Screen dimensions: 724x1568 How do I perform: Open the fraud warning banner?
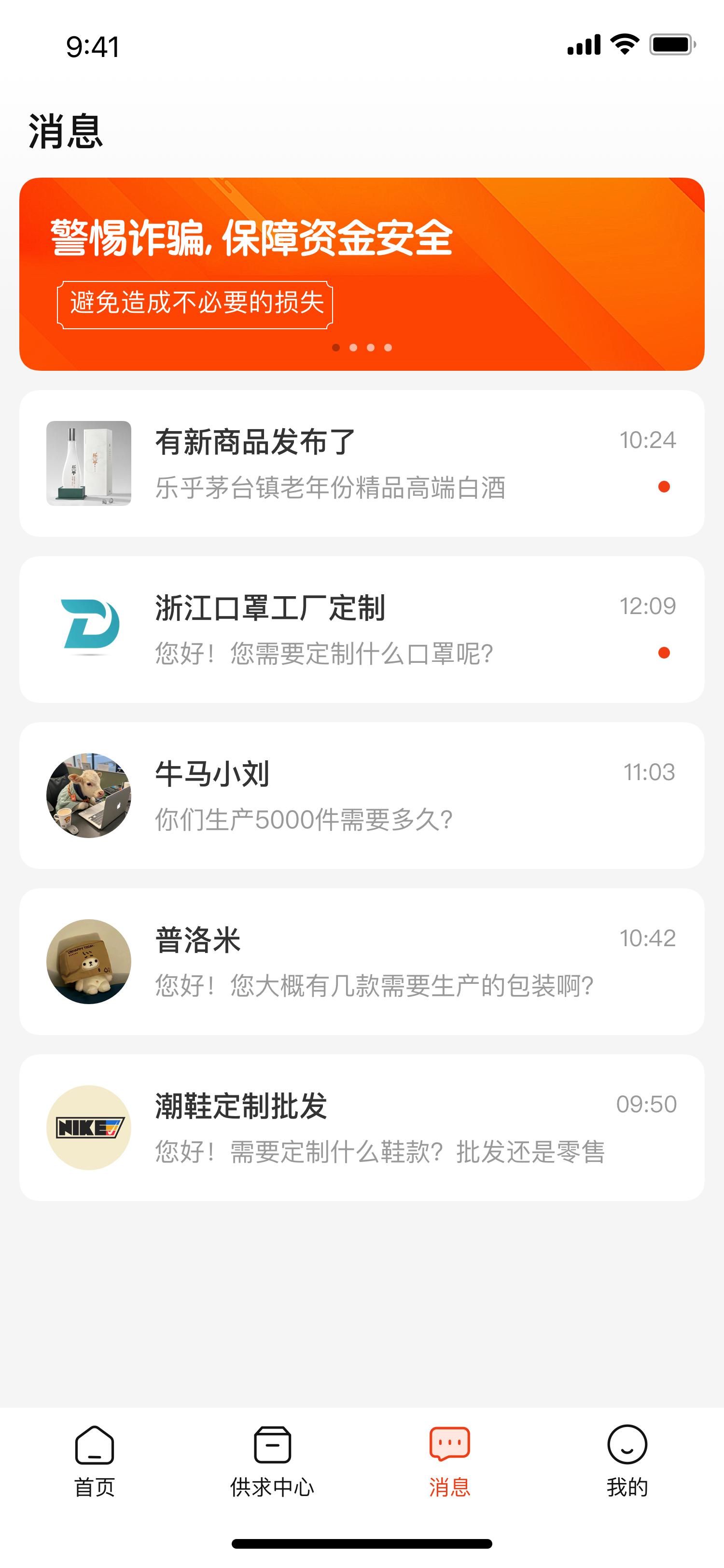tap(362, 274)
